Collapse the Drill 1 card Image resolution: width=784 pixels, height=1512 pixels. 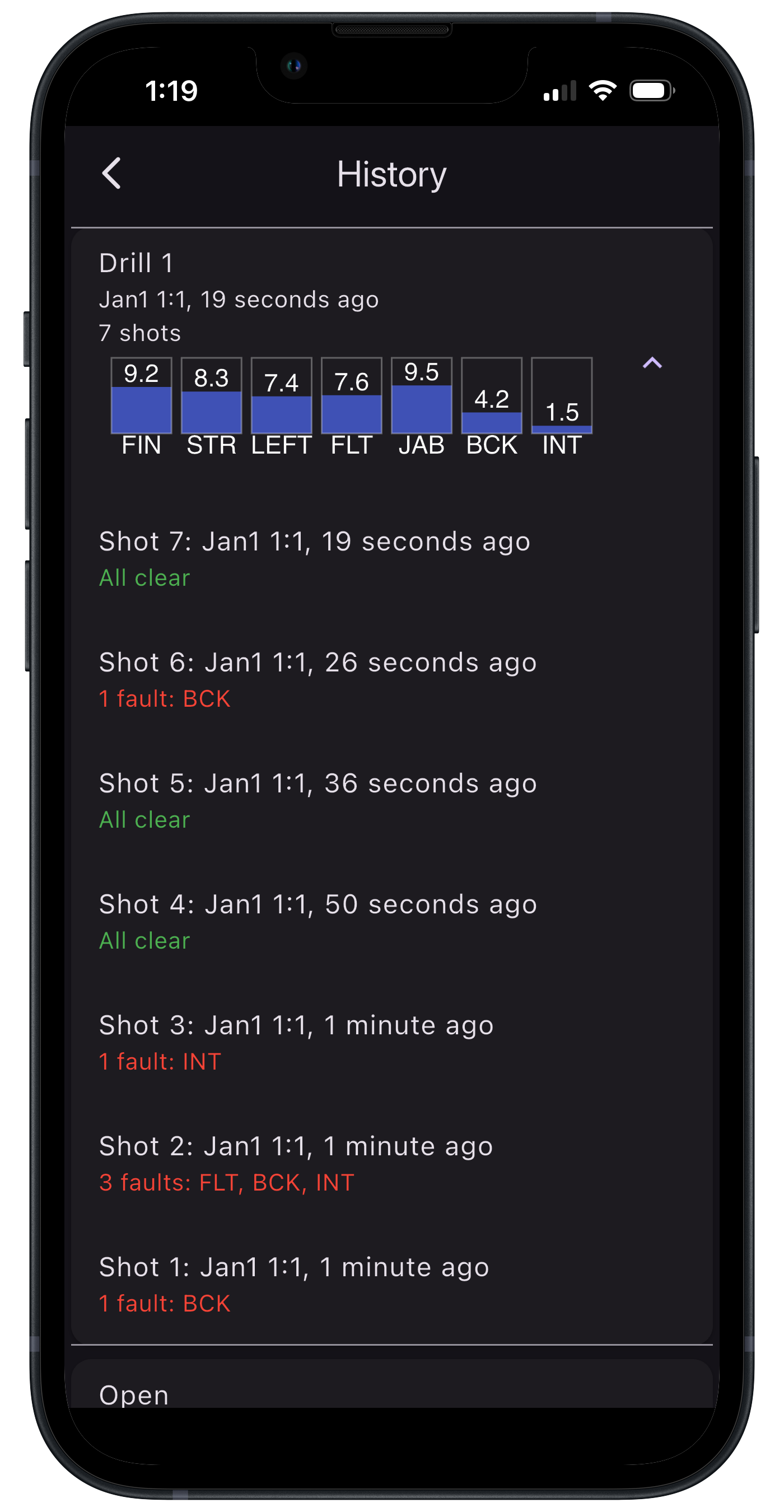click(x=652, y=363)
